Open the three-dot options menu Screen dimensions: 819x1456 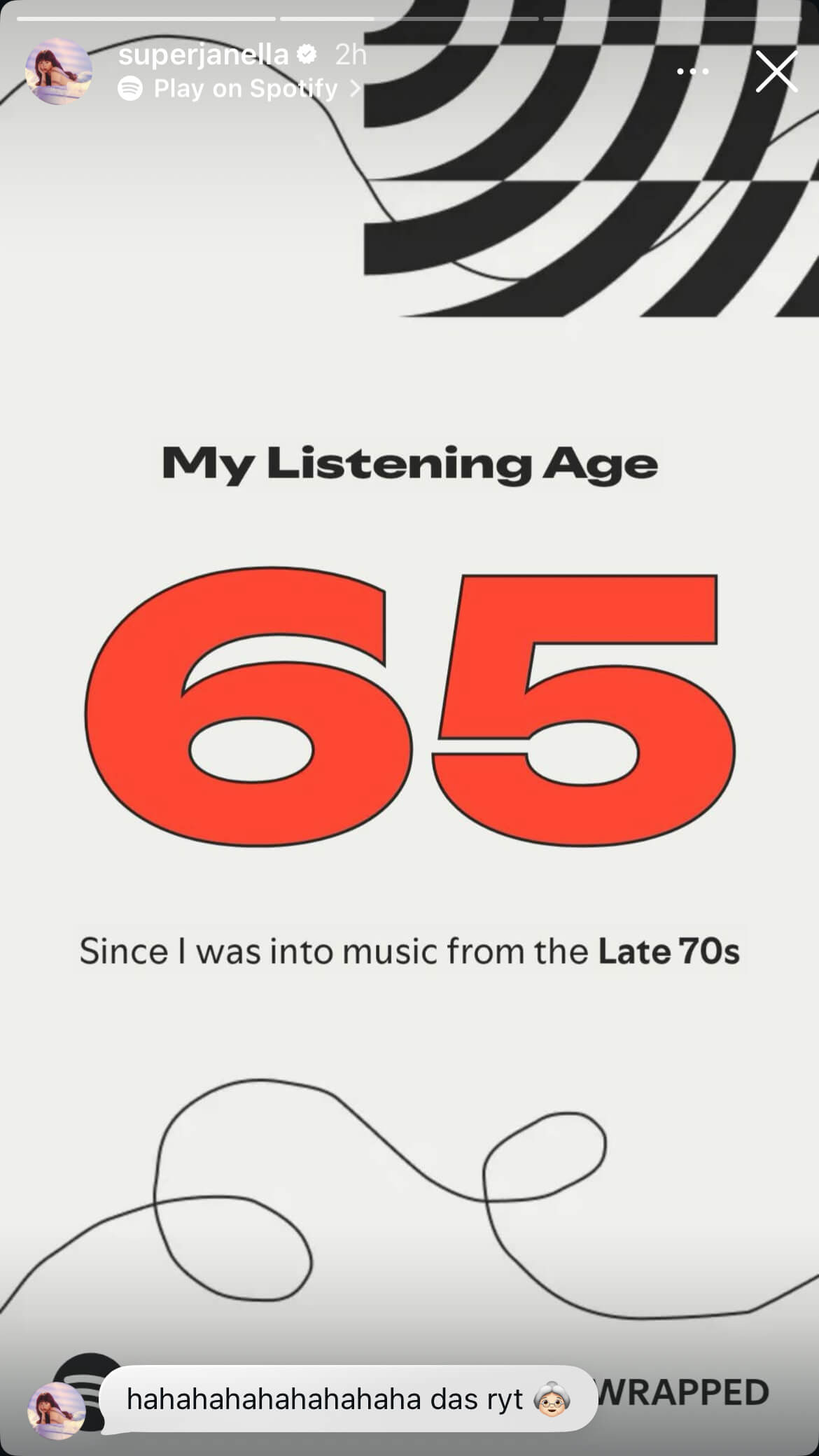[692, 71]
